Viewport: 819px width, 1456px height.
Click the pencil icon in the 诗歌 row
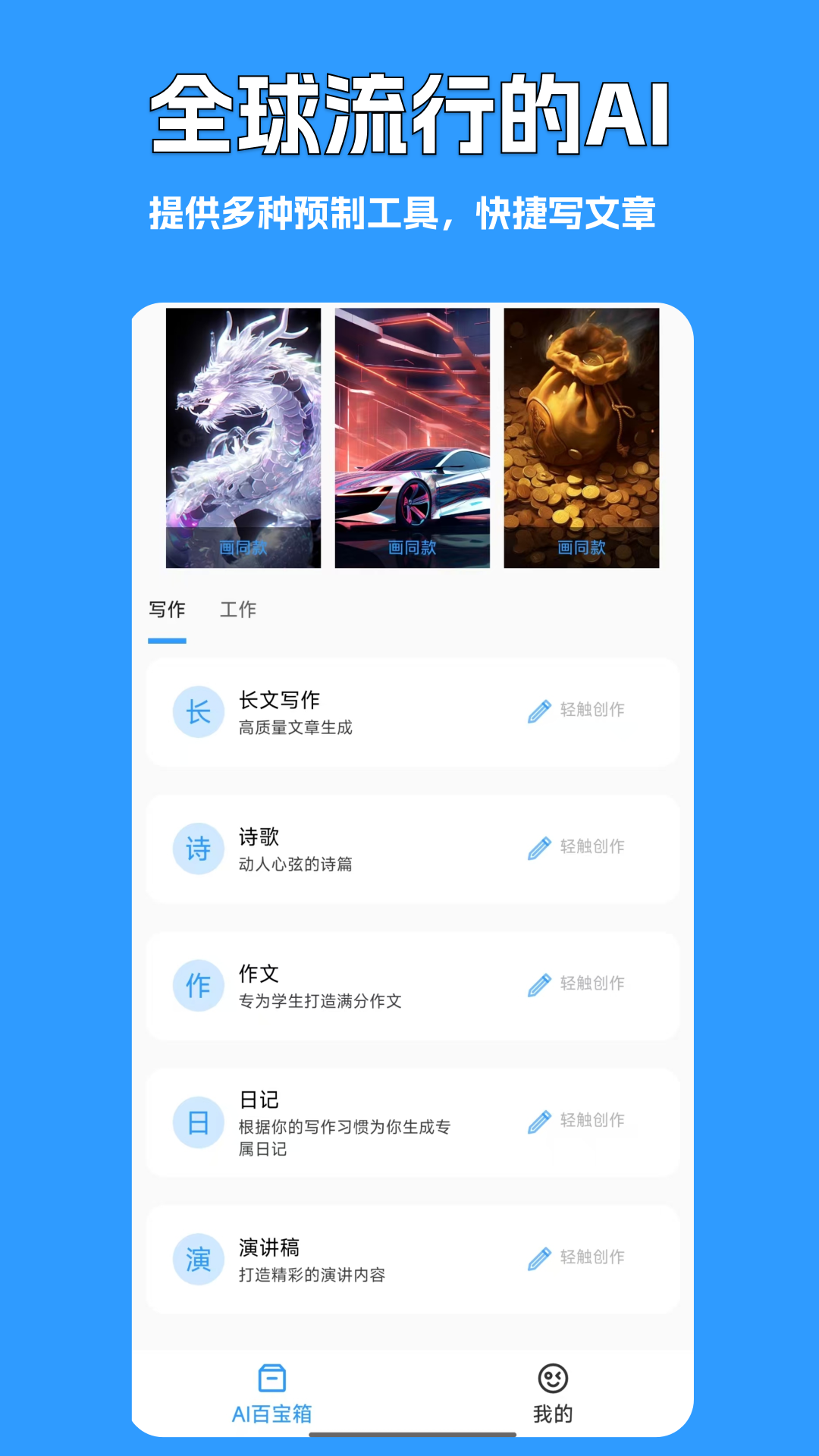pyautogui.click(x=539, y=847)
